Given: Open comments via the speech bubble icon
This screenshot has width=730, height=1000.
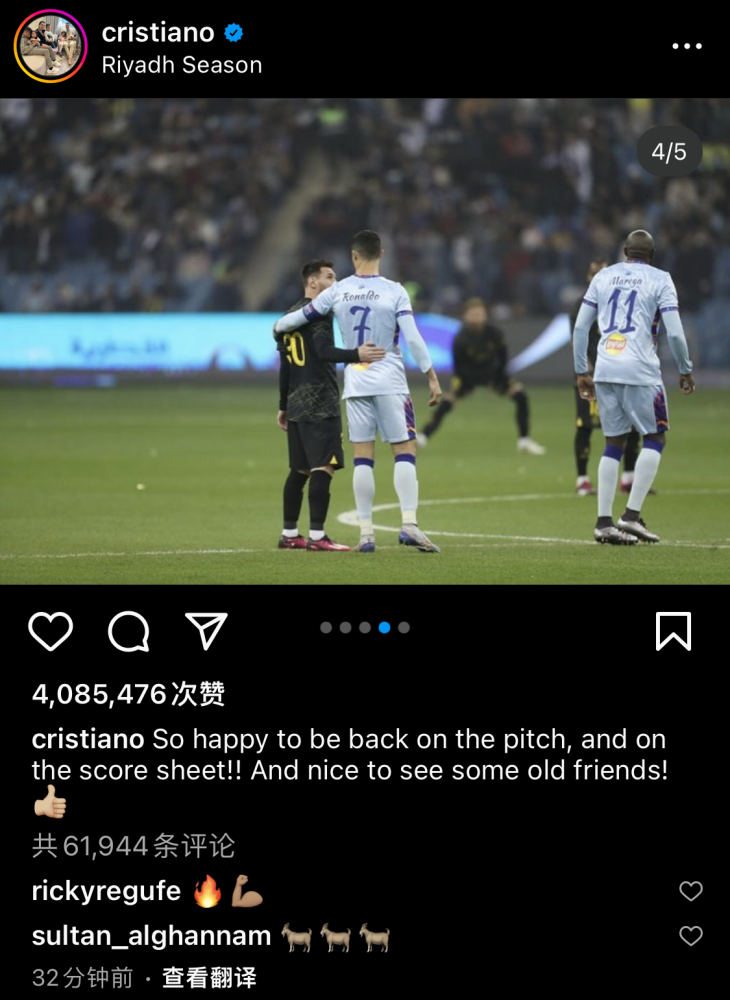Looking at the screenshot, I should click(128, 631).
